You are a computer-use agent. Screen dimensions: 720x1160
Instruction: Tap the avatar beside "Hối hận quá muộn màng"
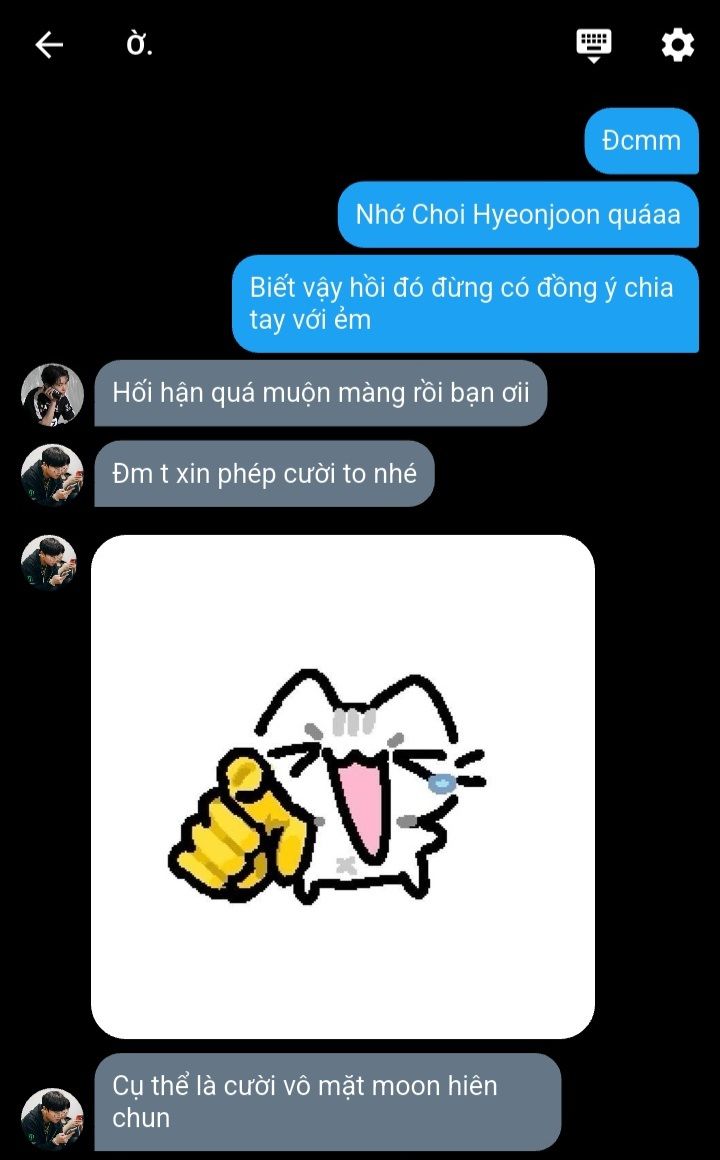pos(52,394)
